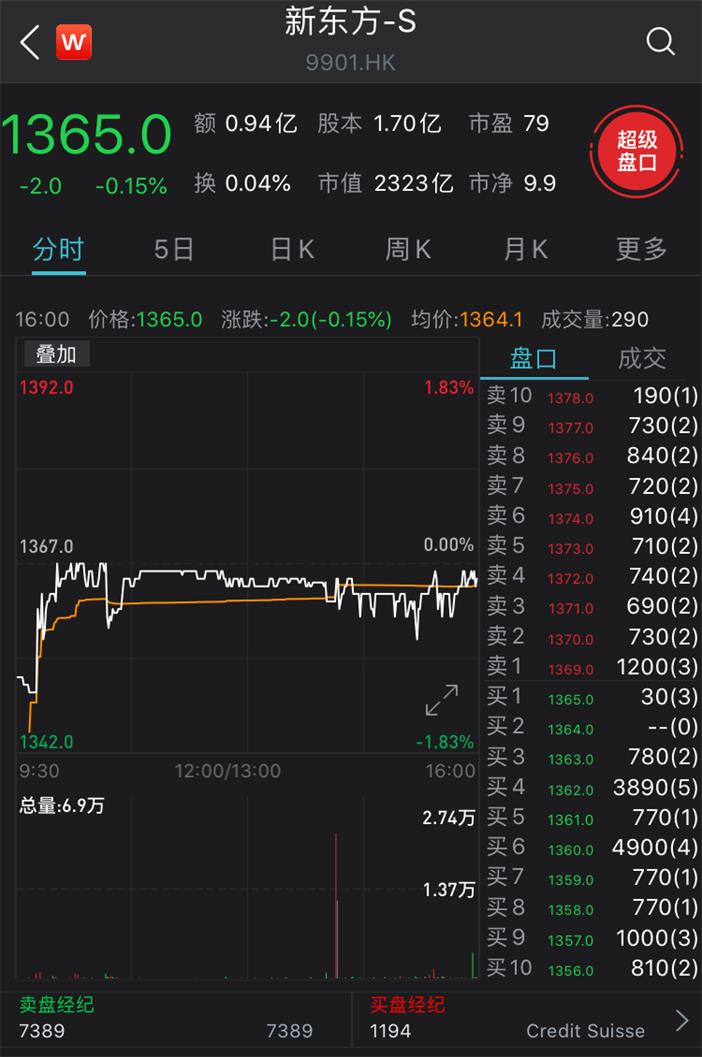Open the search magnifier icon

(x=661, y=41)
